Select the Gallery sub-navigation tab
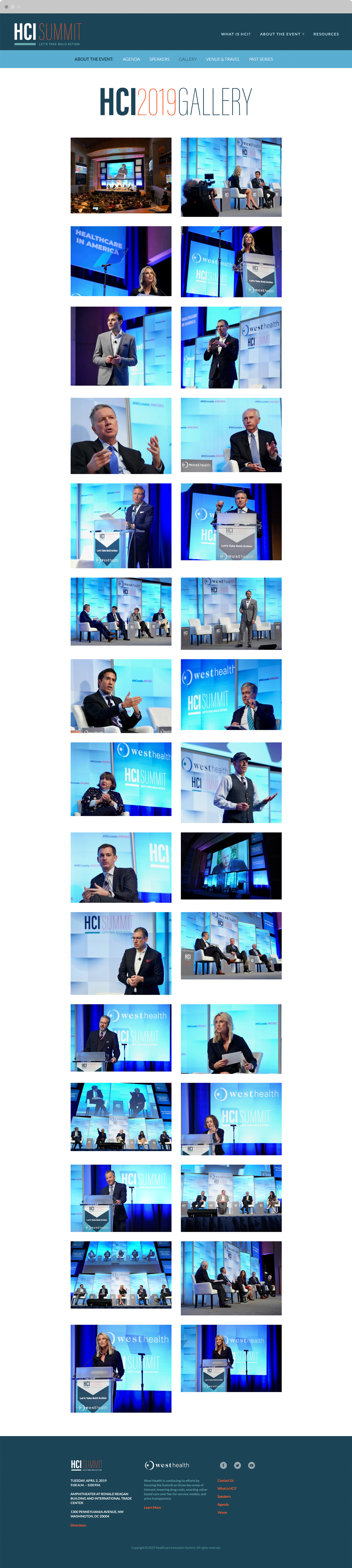Image resolution: width=352 pixels, height=1568 pixels. coord(188,59)
